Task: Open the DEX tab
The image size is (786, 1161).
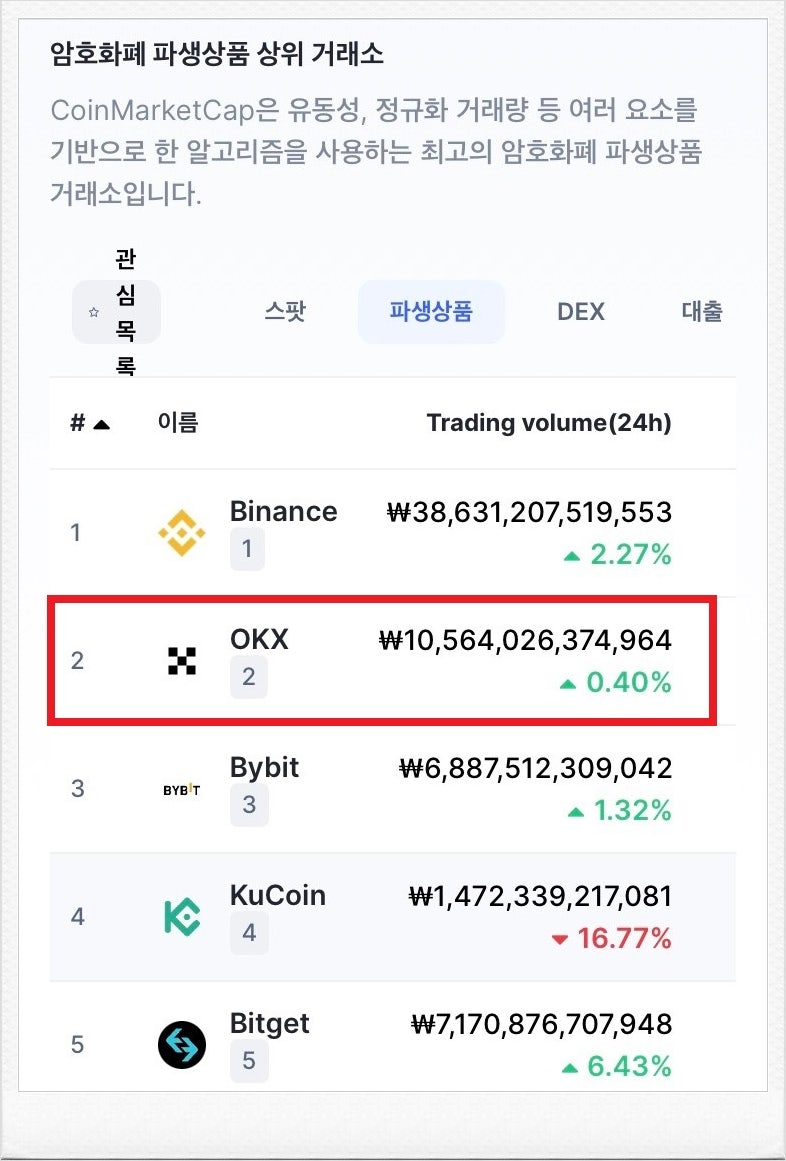Action: pyautogui.click(x=580, y=312)
